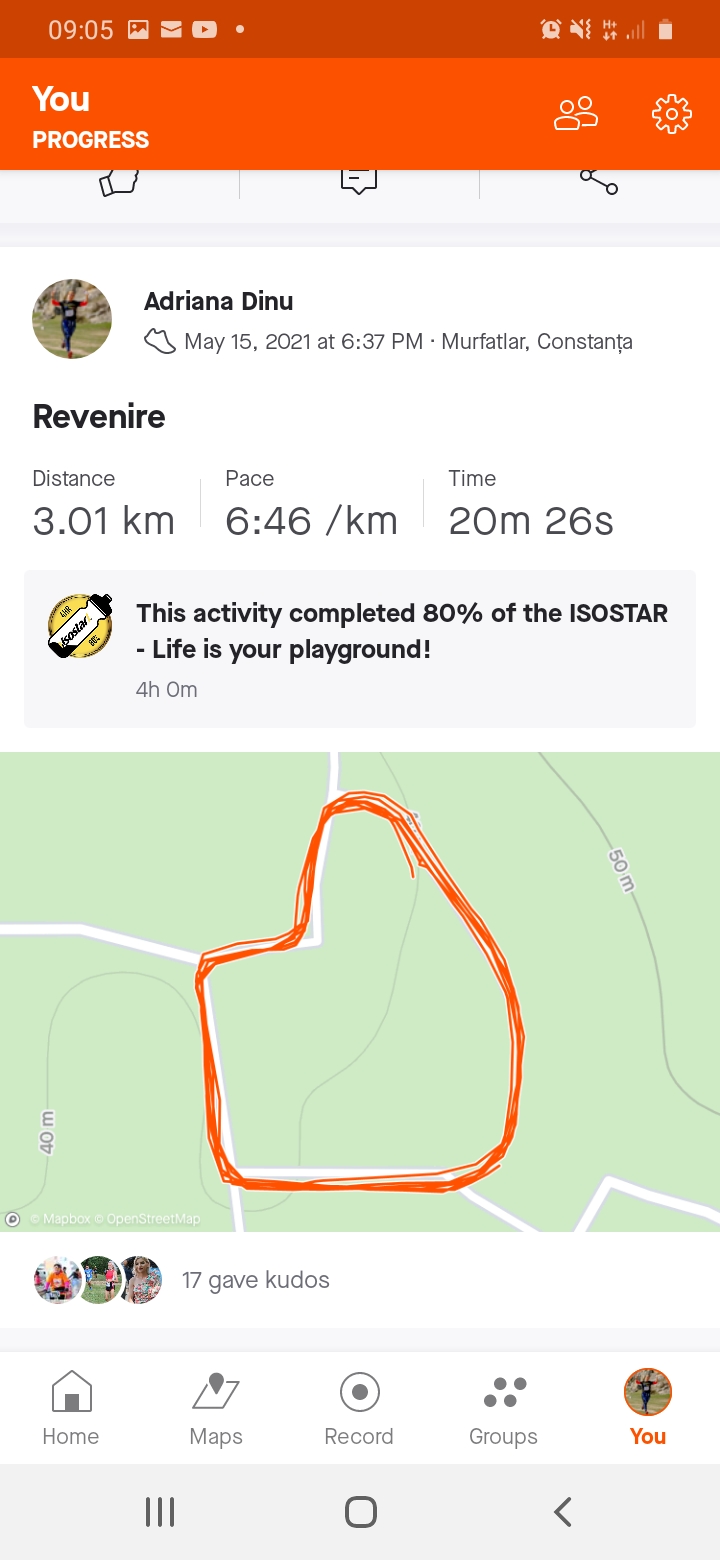This screenshot has height=1560, width=720.
Task: Open comments on the previous activity
Action: click(x=359, y=183)
